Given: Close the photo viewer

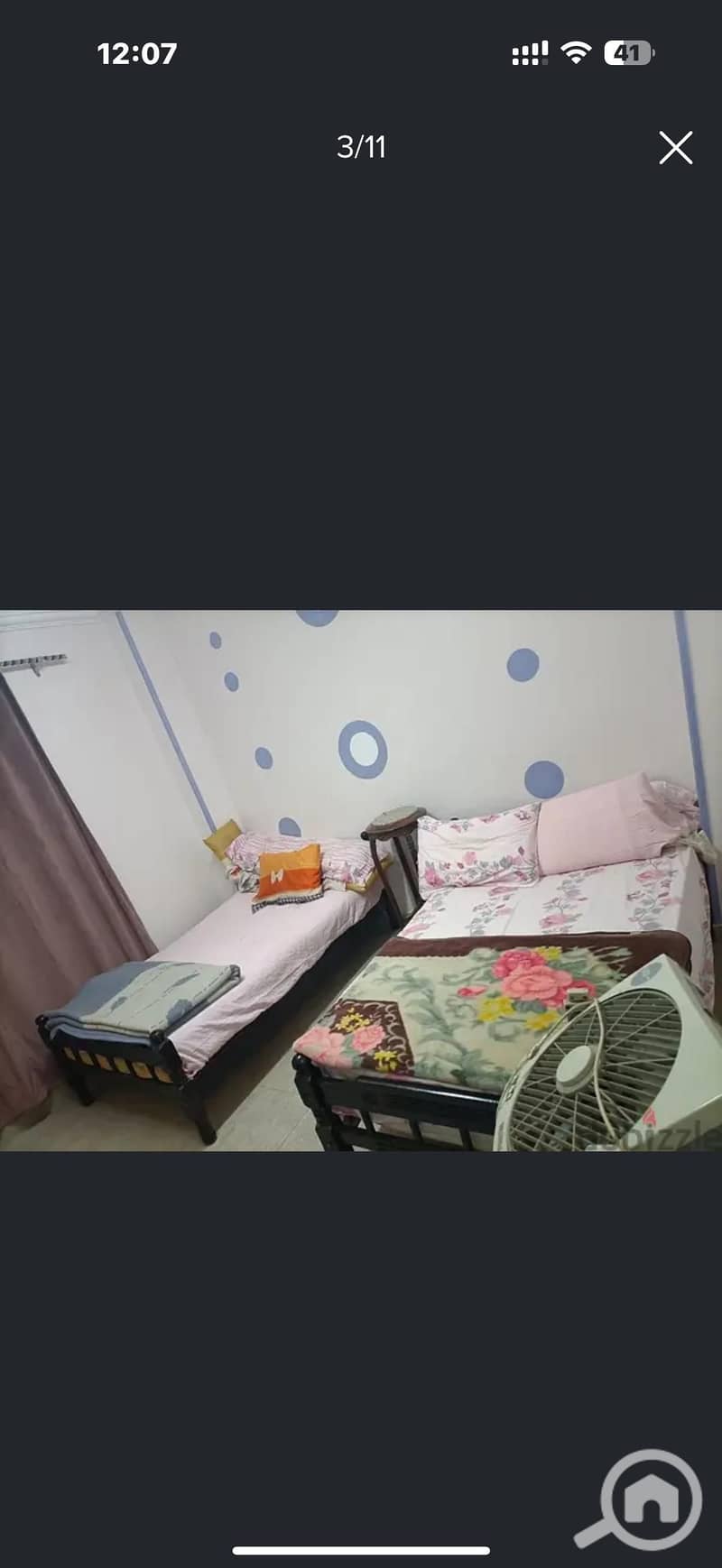Looking at the screenshot, I should 675,147.
